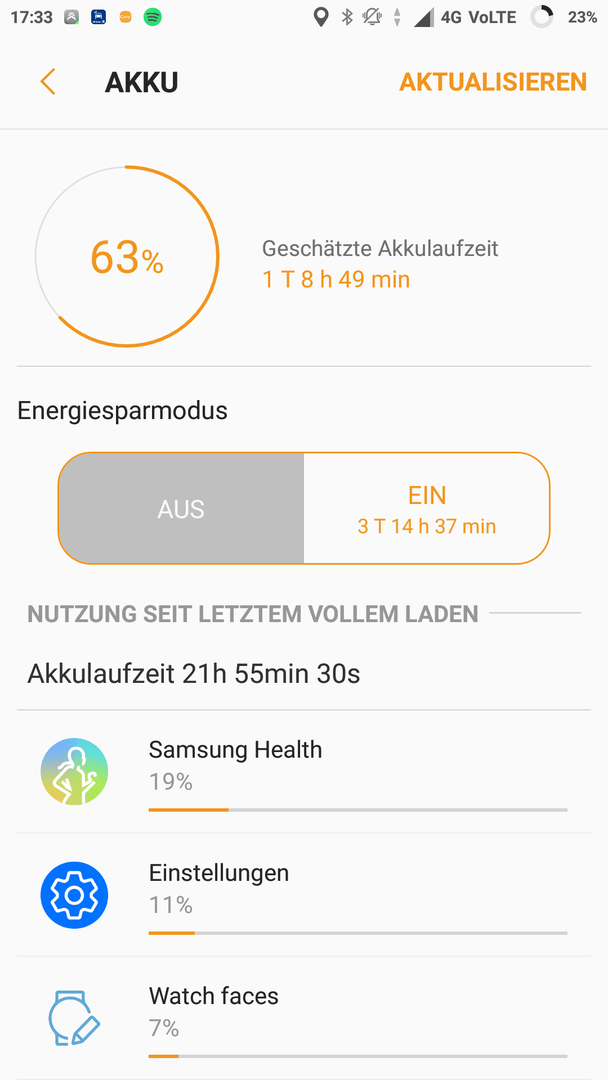The image size is (608, 1080).
Task: Open Einstellungen battery usage row
Action: click(x=304, y=895)
